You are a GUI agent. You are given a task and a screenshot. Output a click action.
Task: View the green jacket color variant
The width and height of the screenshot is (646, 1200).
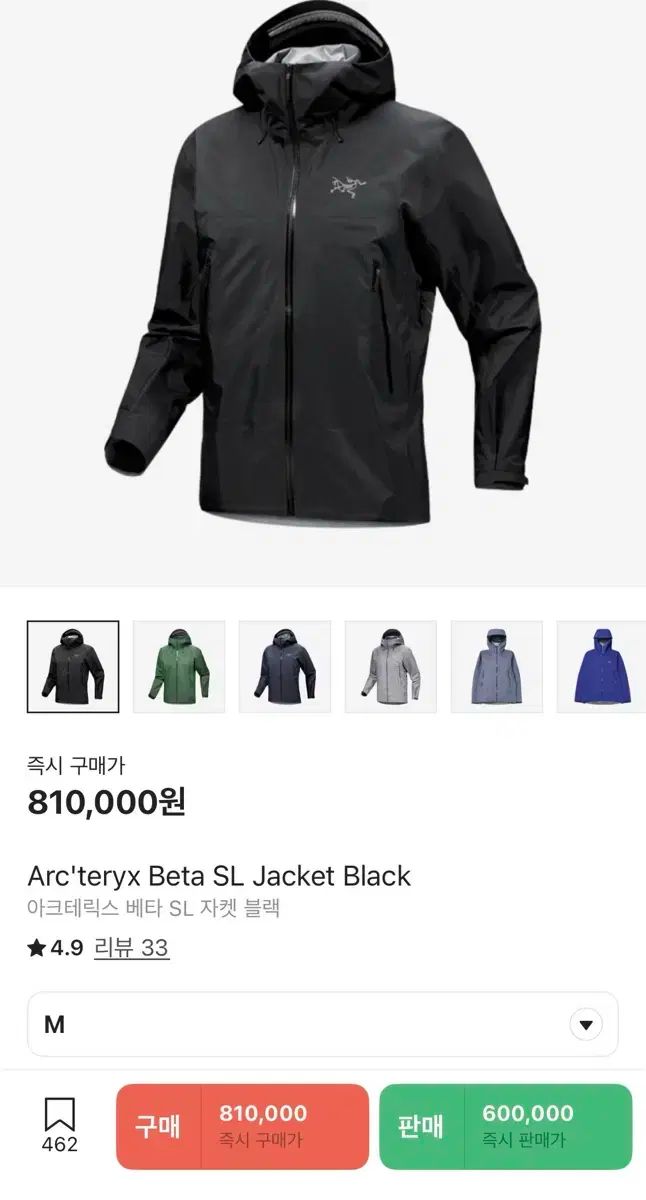coord(179,667)
